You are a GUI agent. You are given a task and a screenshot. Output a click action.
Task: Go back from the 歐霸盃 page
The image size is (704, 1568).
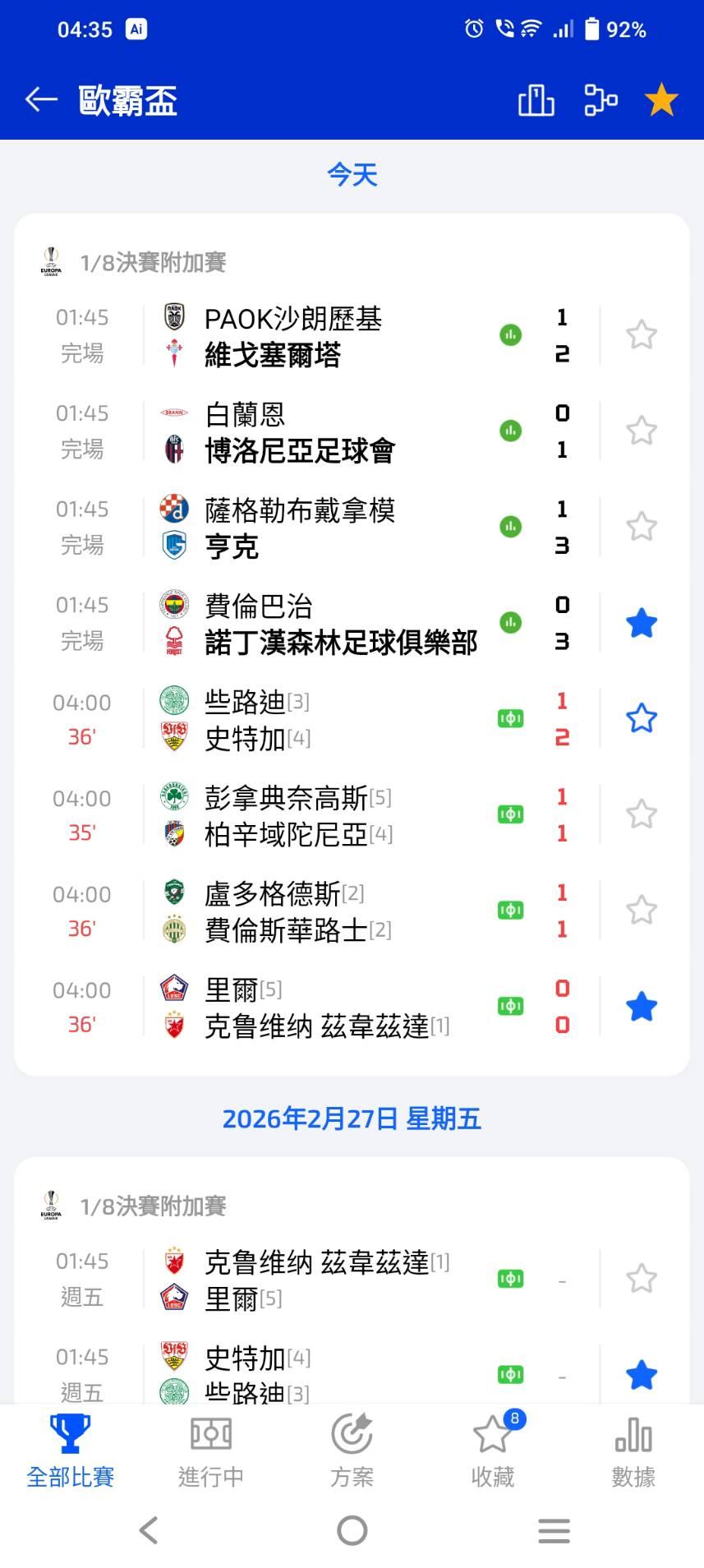point(41,100)
